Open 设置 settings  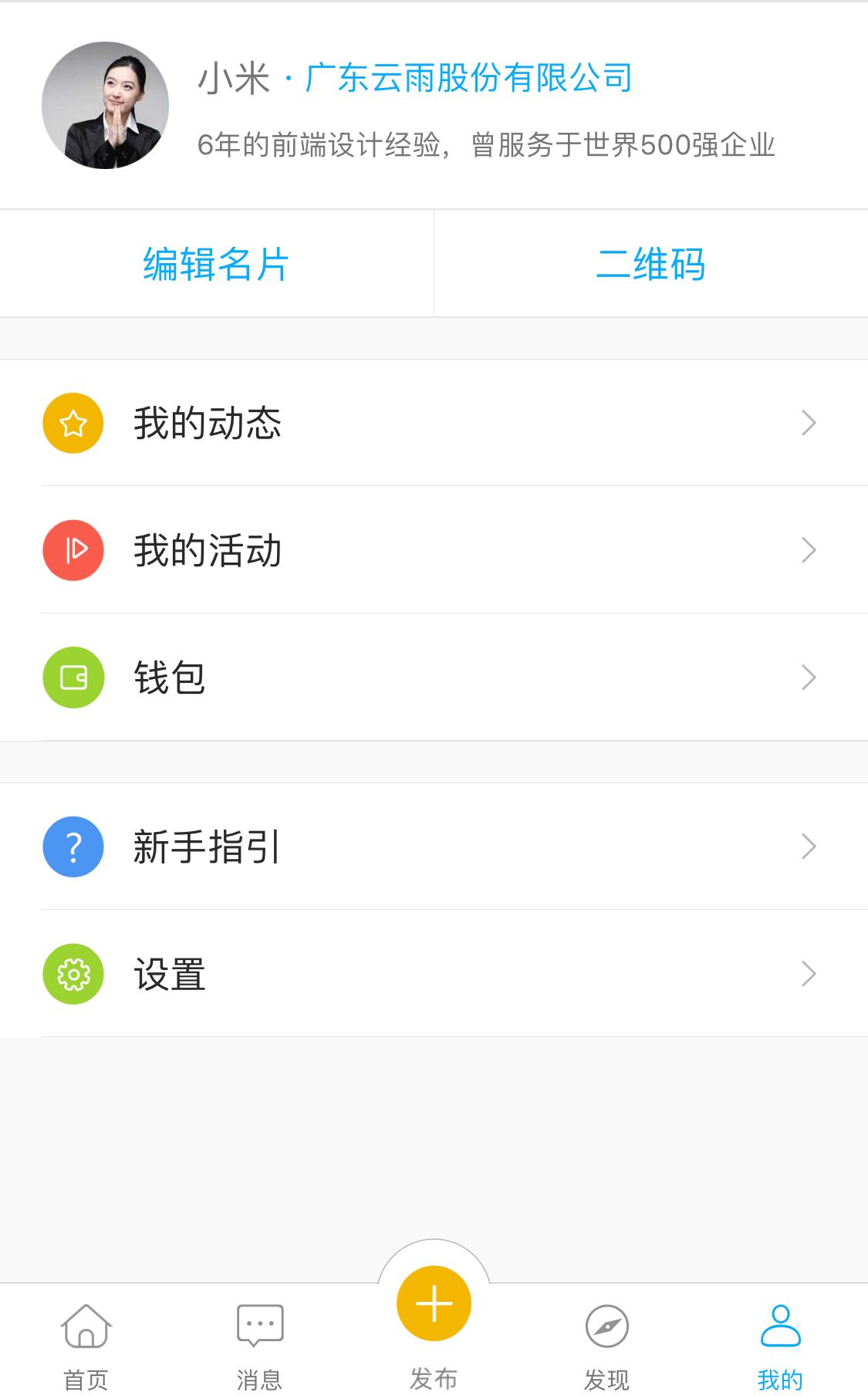(434, 974)
